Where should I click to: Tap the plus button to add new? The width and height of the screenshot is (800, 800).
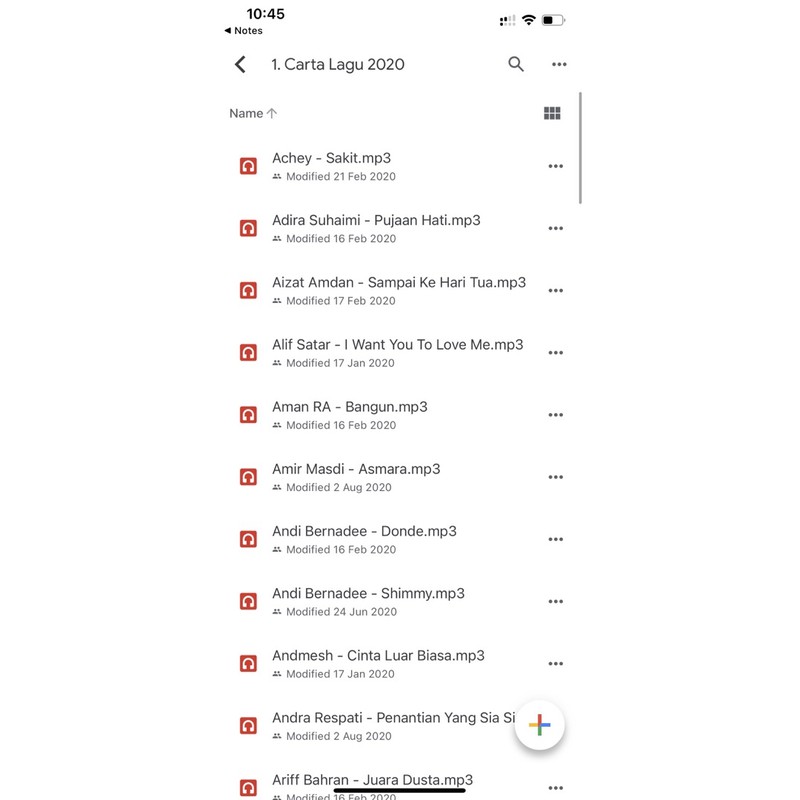540,725
